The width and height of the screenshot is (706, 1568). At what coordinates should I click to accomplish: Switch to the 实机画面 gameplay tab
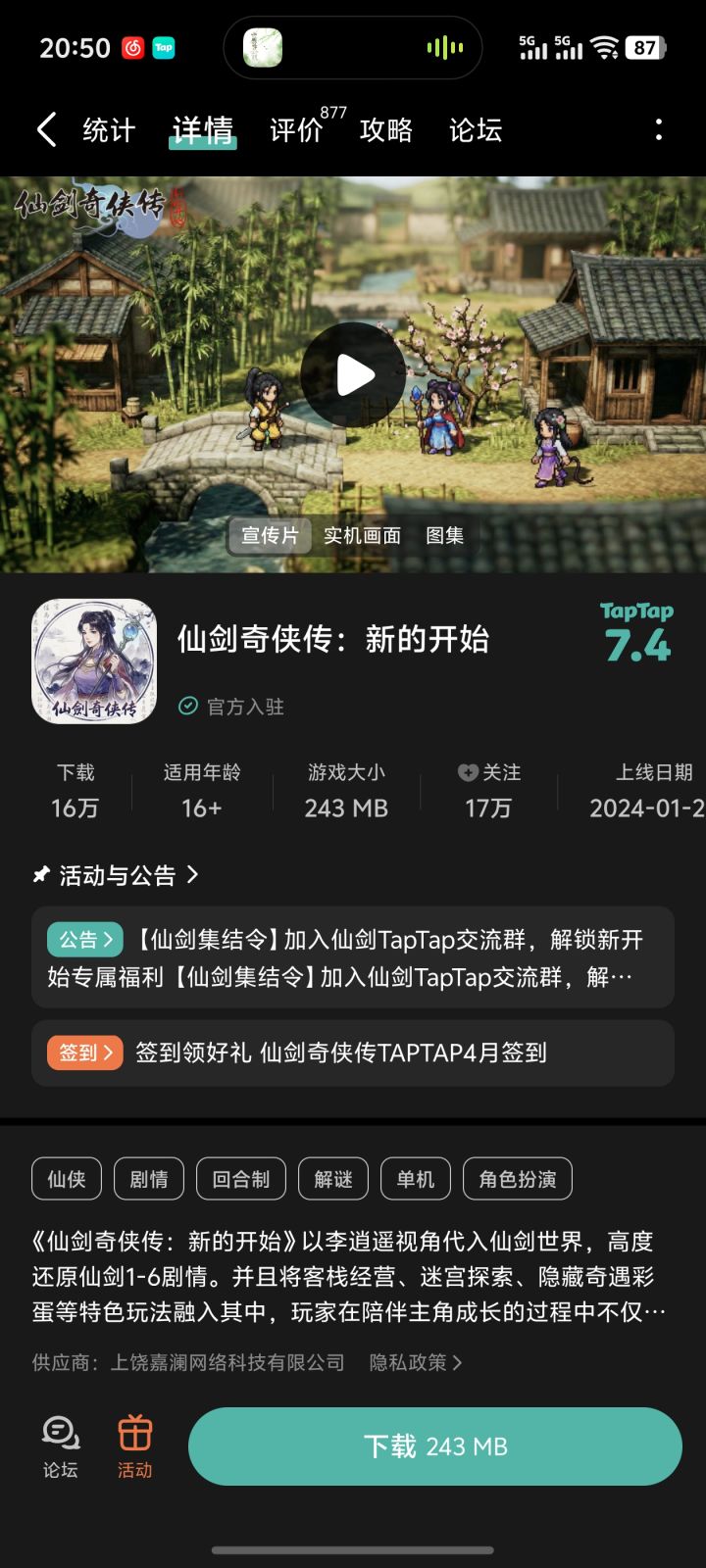(362, 535)
